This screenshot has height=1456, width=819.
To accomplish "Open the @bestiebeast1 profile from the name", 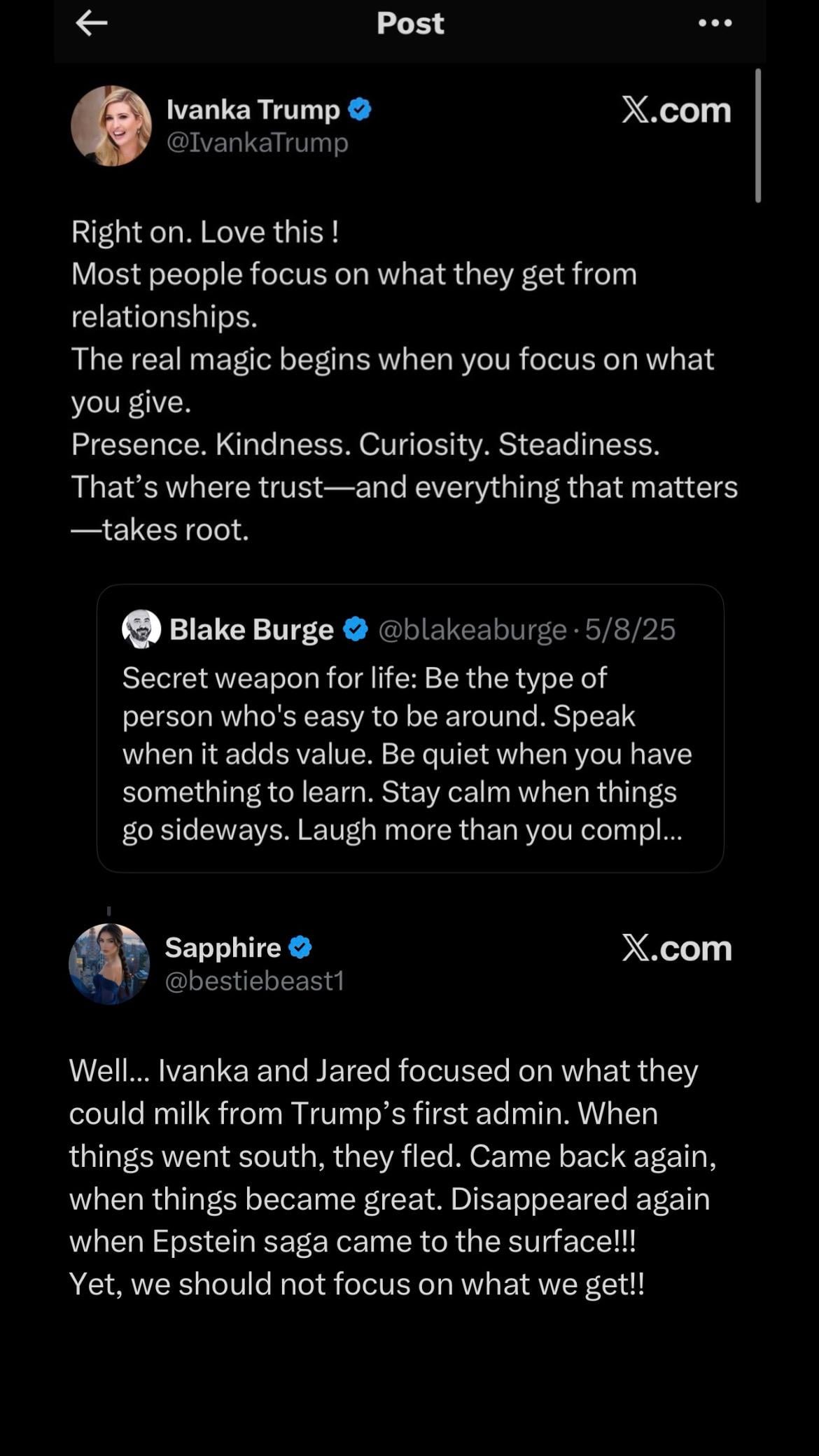I will (223, 948).
